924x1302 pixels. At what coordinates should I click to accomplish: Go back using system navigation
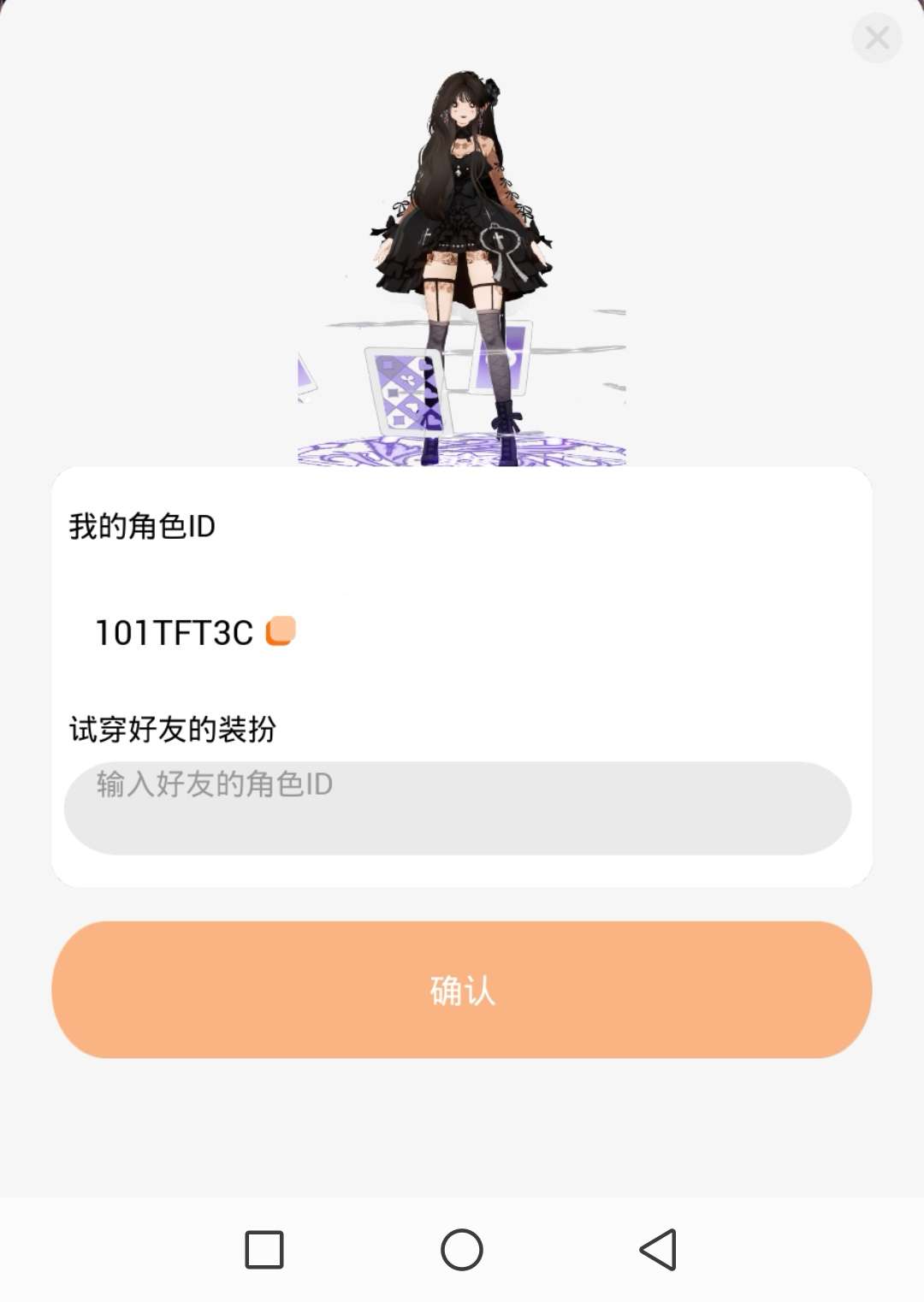(x=659, y=1250)
